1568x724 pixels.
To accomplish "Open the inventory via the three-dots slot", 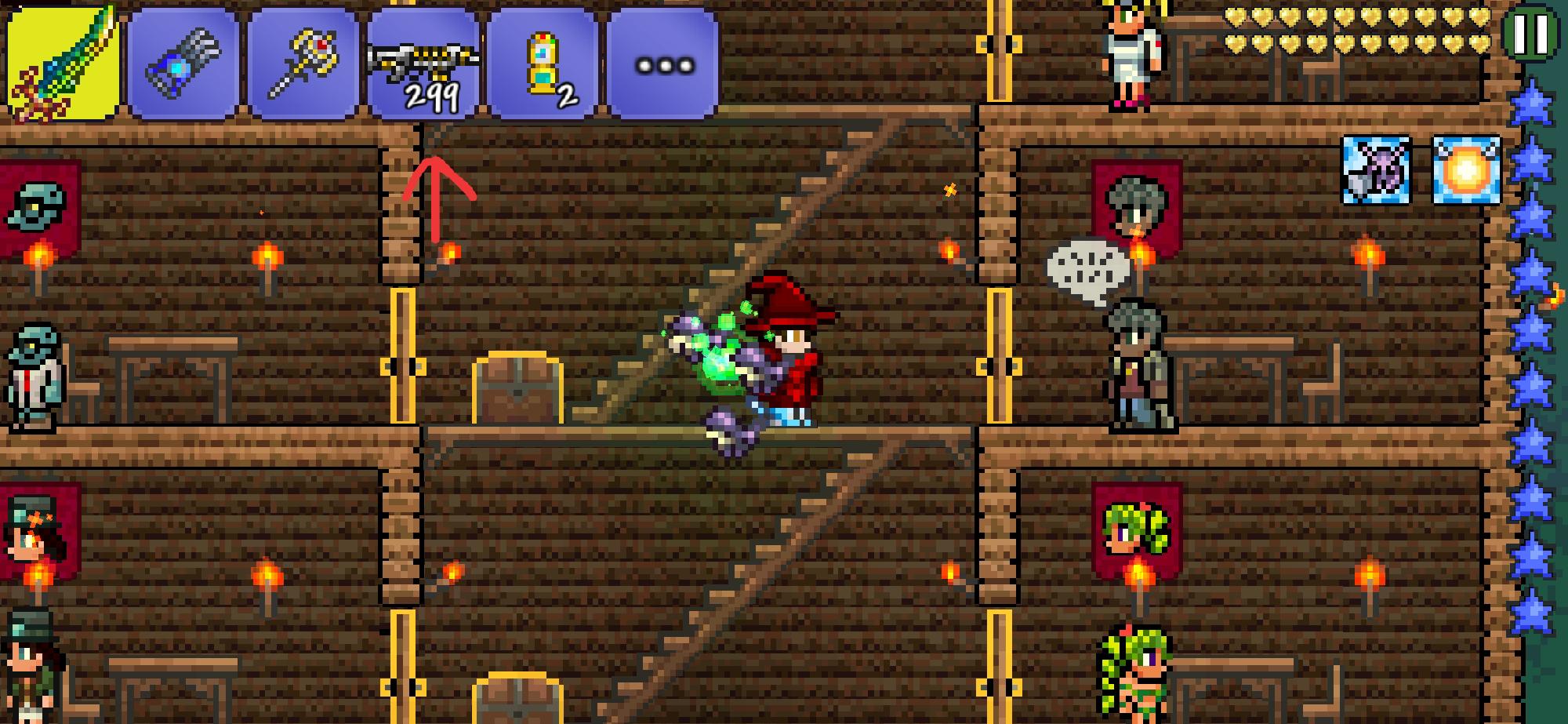I will click(x=663, y=64).
